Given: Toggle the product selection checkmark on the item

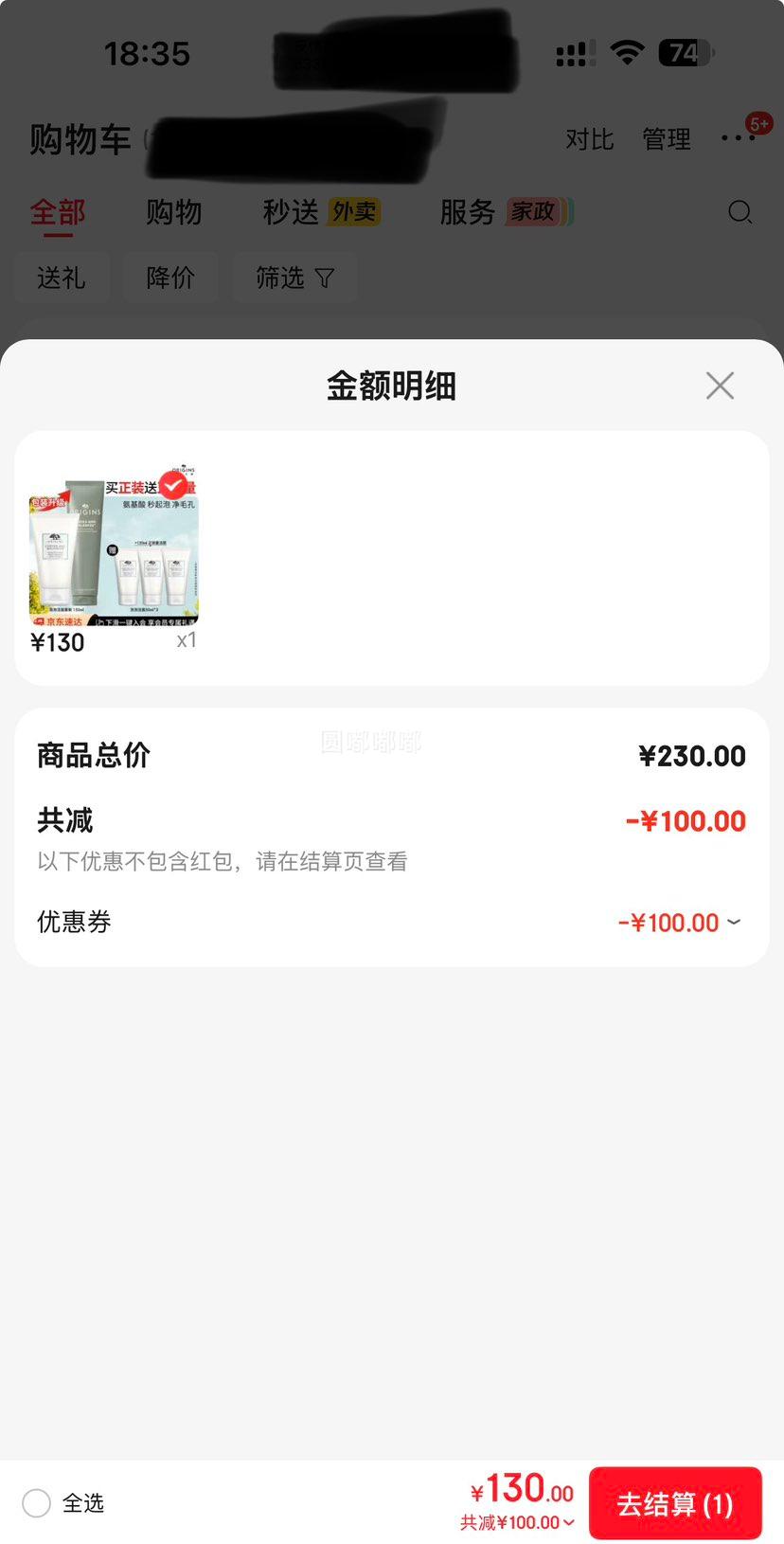Looking at the screenshot, I should [x=172, y=484].
